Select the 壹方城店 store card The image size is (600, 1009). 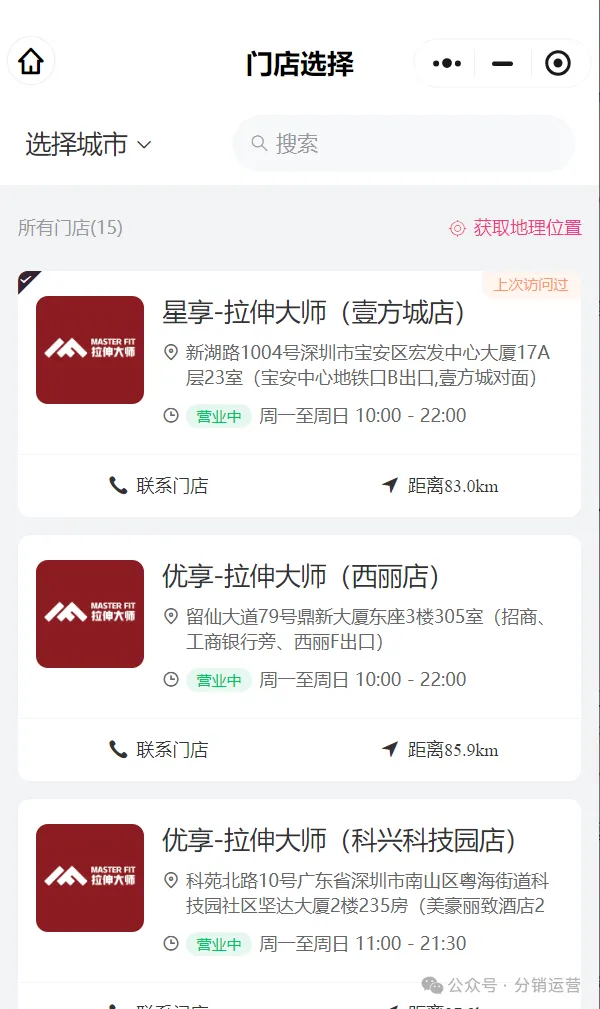tap(299, 362)
